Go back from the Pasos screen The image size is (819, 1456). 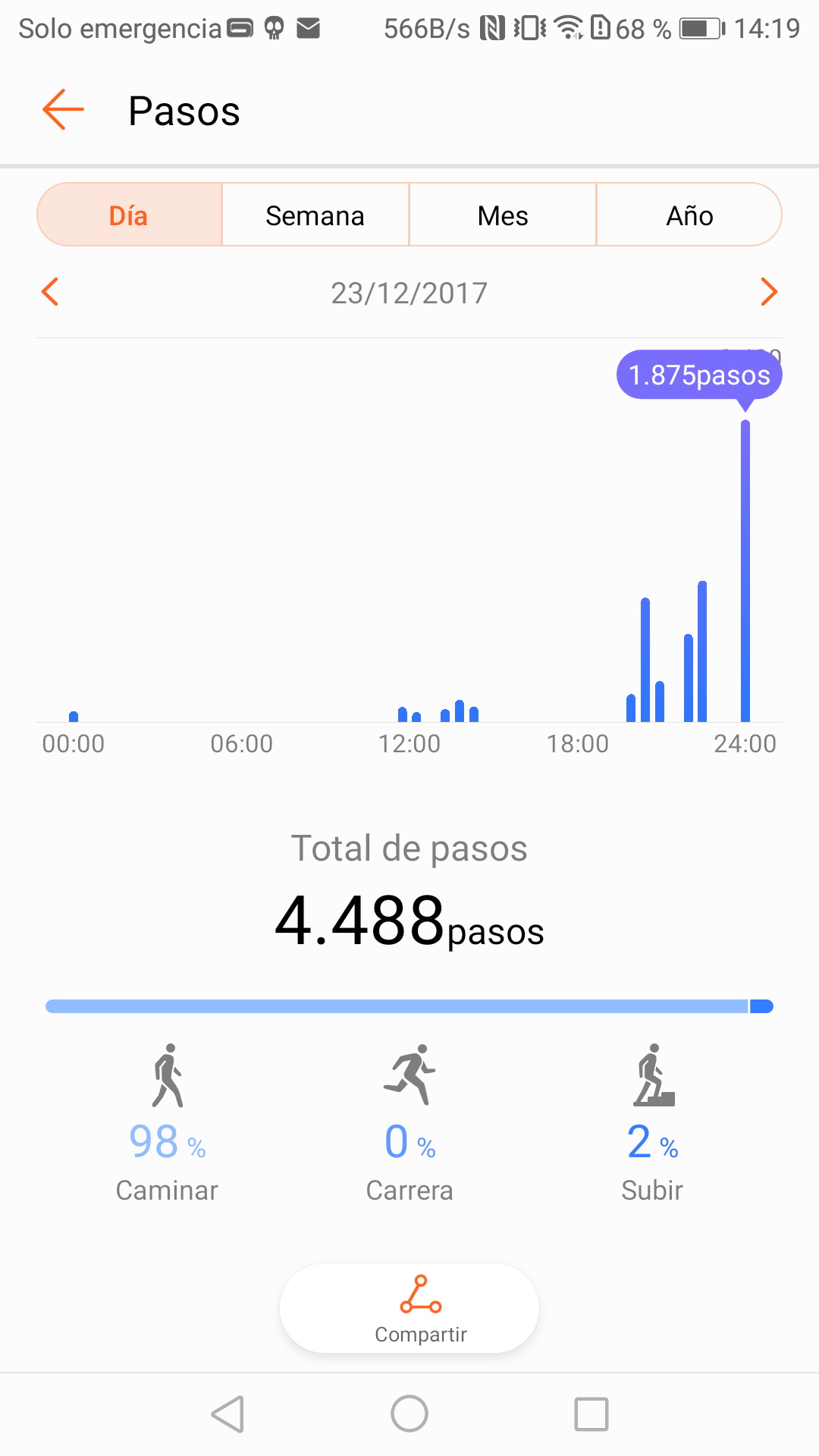[63, 110]
